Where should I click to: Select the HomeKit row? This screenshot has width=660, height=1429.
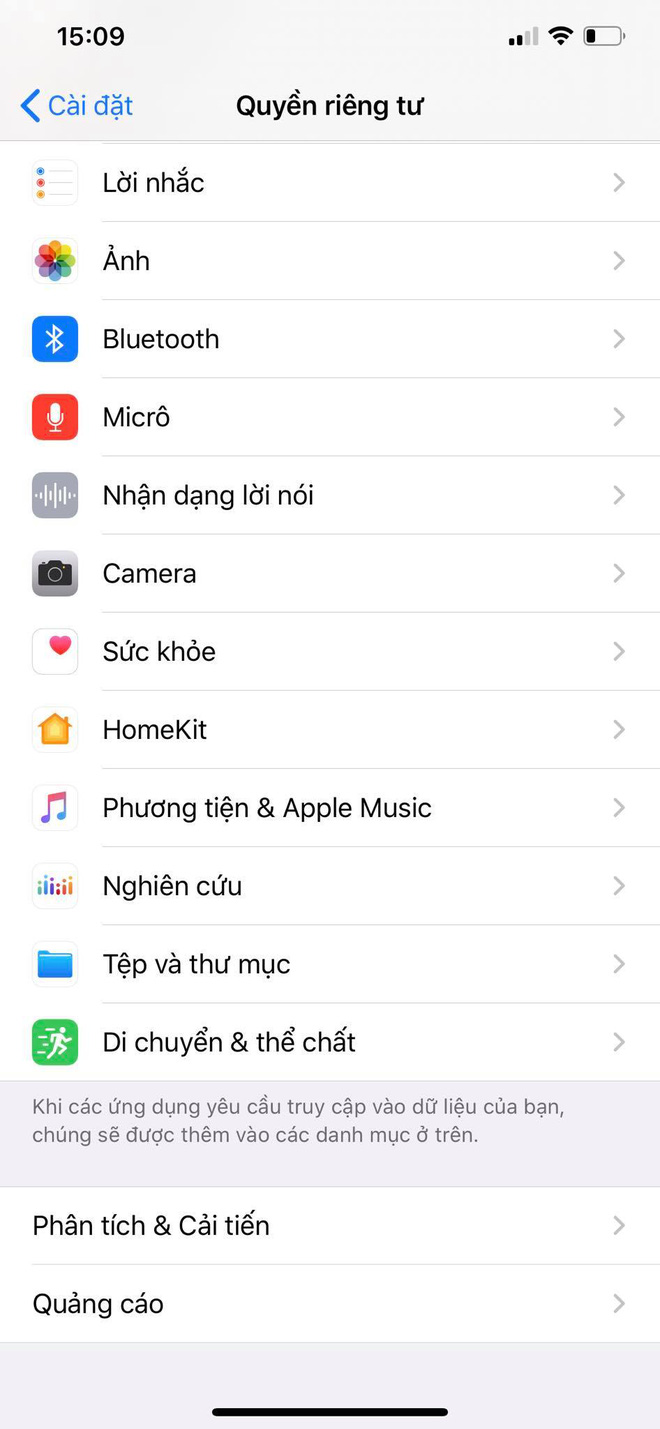coord(330,730)
